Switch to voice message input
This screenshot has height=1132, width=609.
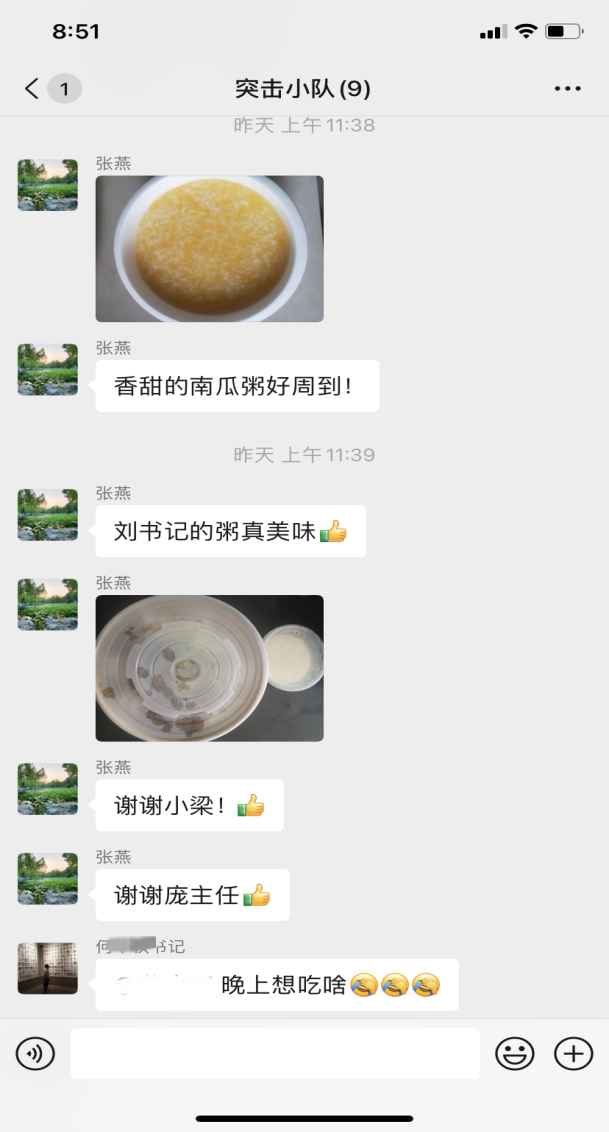[x=35, y=1053]
